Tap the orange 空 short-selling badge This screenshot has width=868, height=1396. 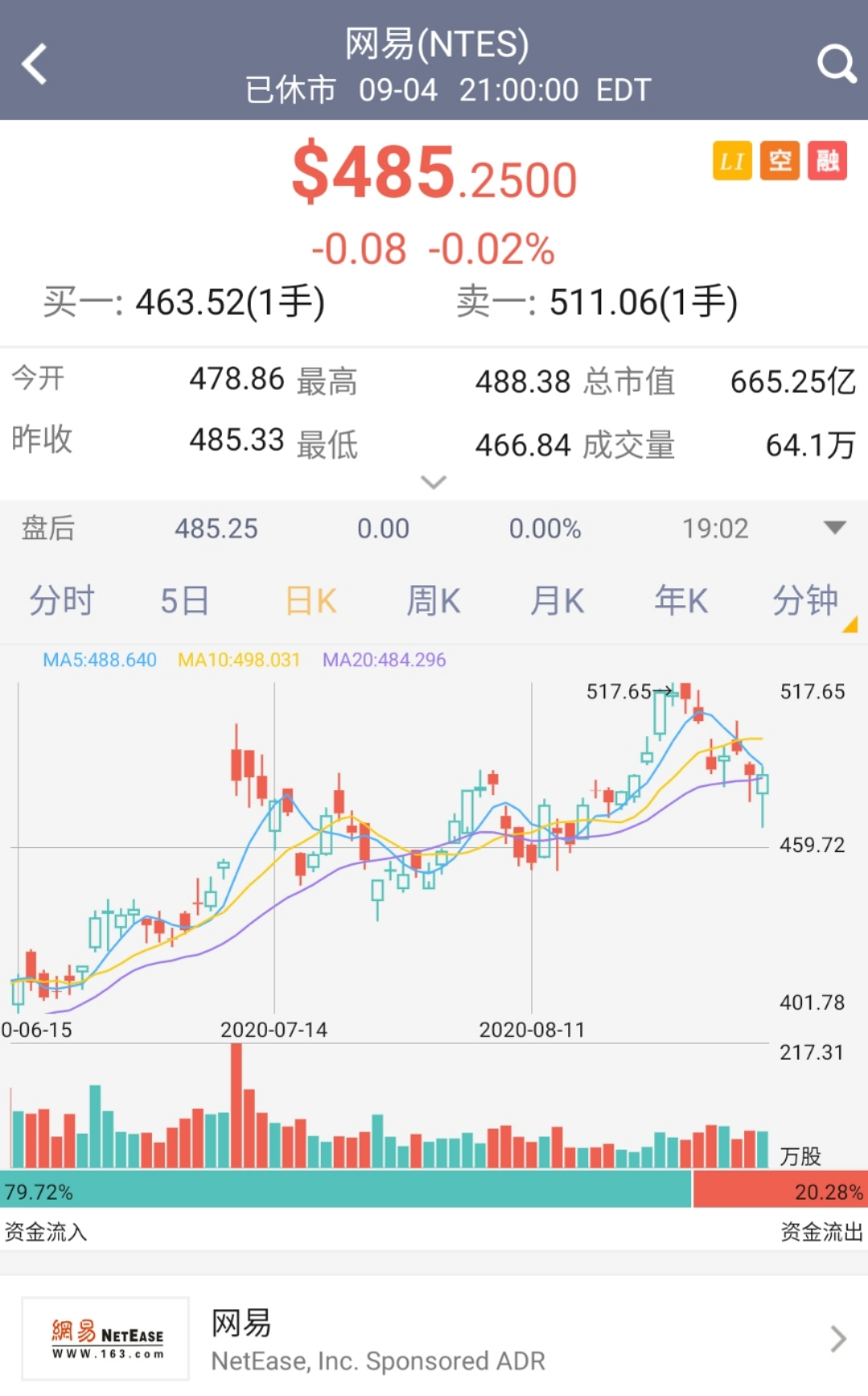click(x=780, y=161)
